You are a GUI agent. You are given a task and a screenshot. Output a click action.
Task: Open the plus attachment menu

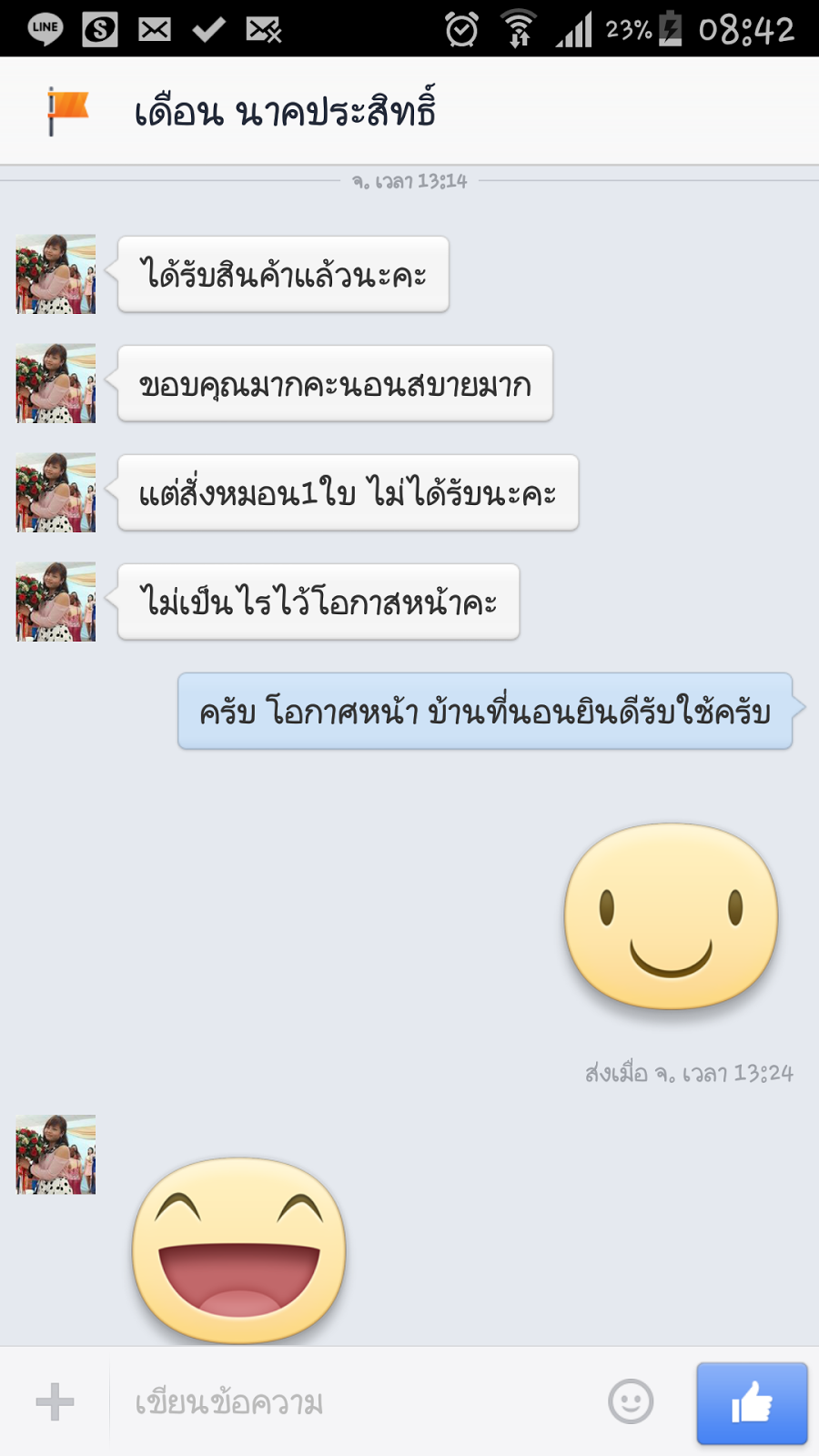click(x=55, y=1401)
